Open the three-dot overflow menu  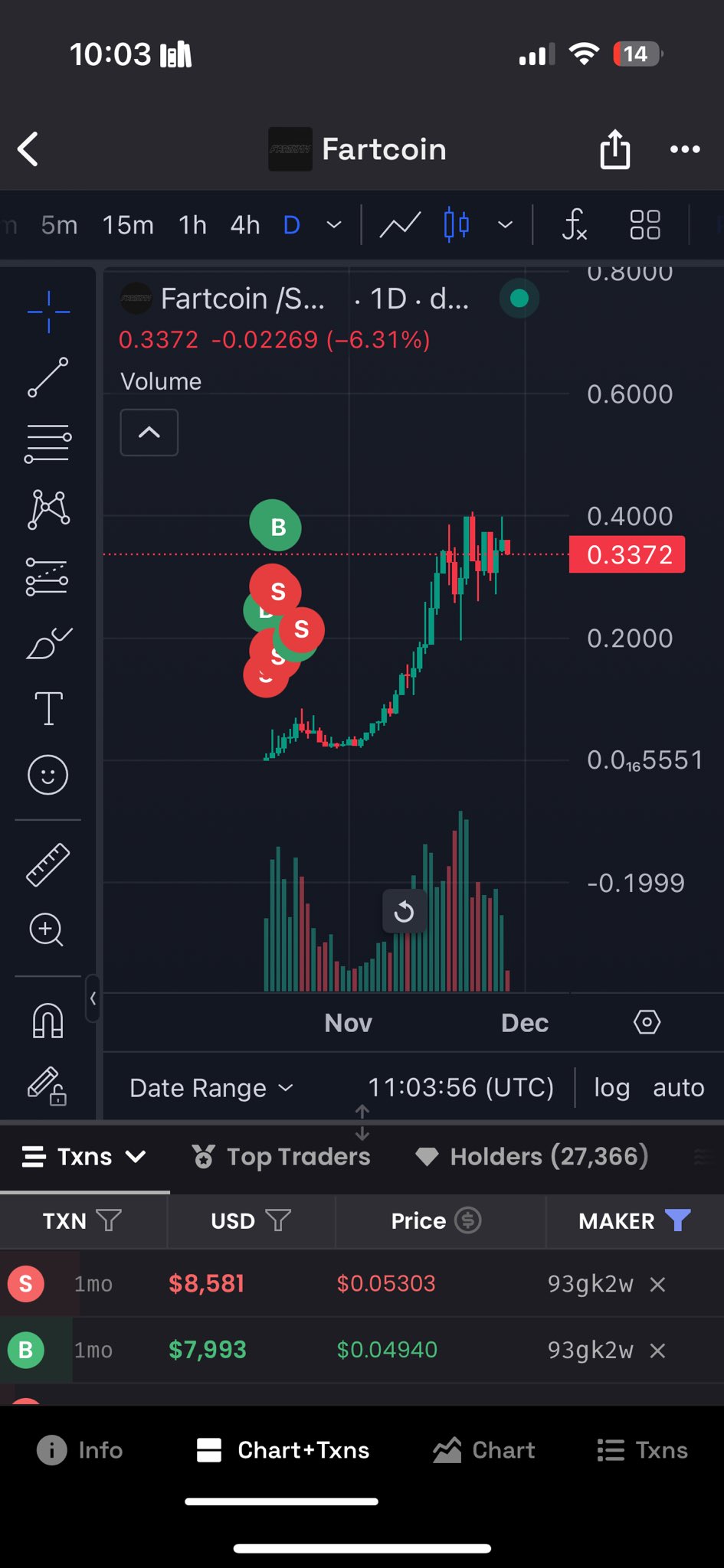click(x=684, y=149)
